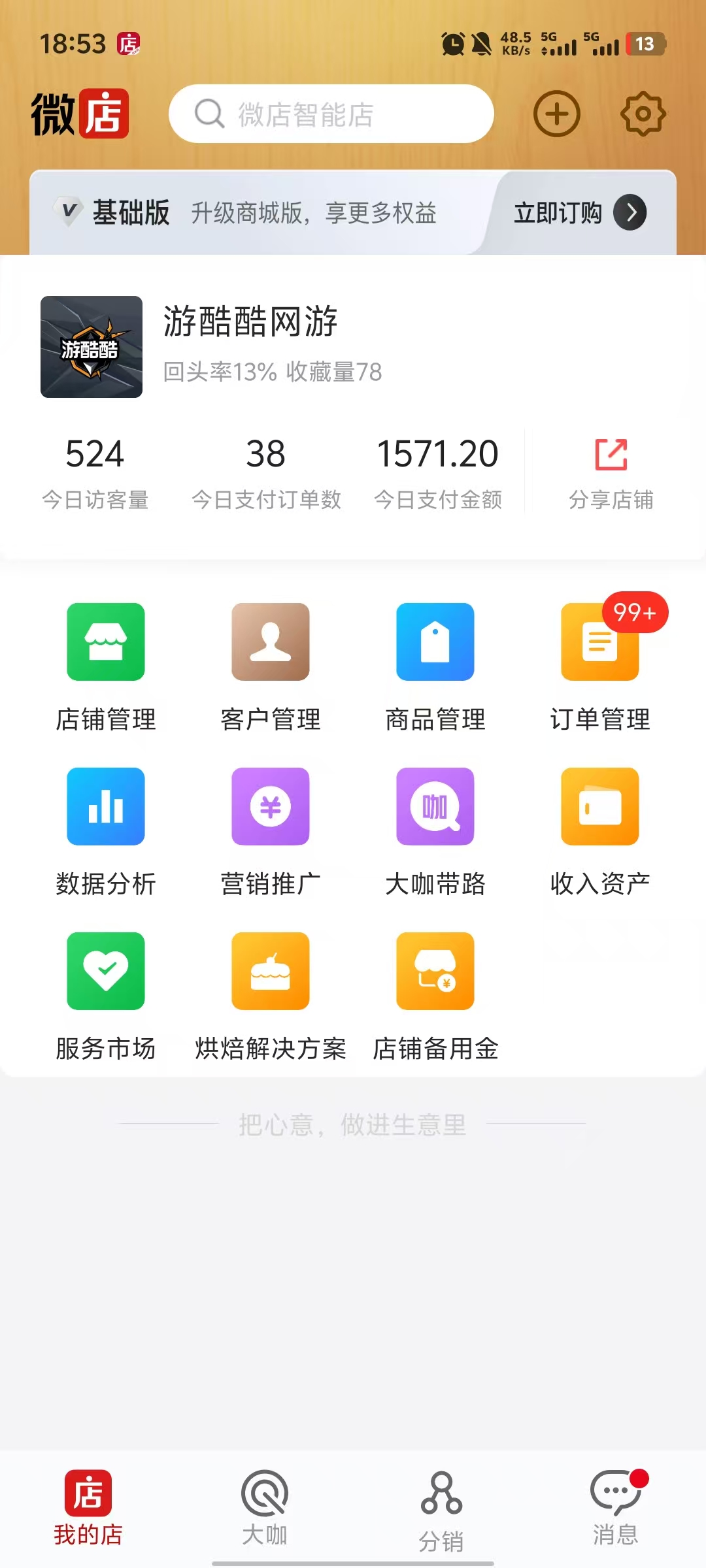Screen dimensions: 706x1568
Task: Share the shop via 分享店铺
Action: coord(611,473)
